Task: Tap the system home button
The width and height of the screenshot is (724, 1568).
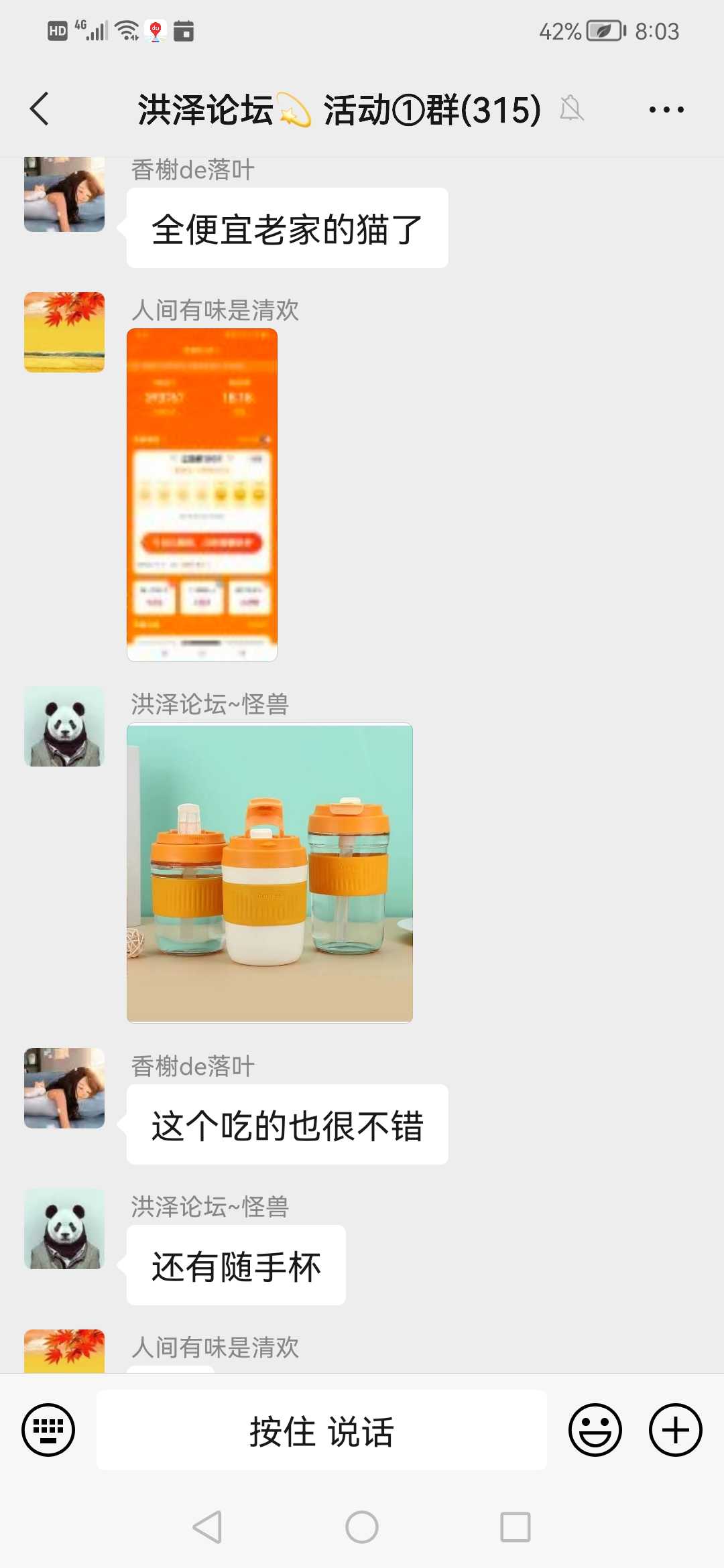Action: (362, 1527)
